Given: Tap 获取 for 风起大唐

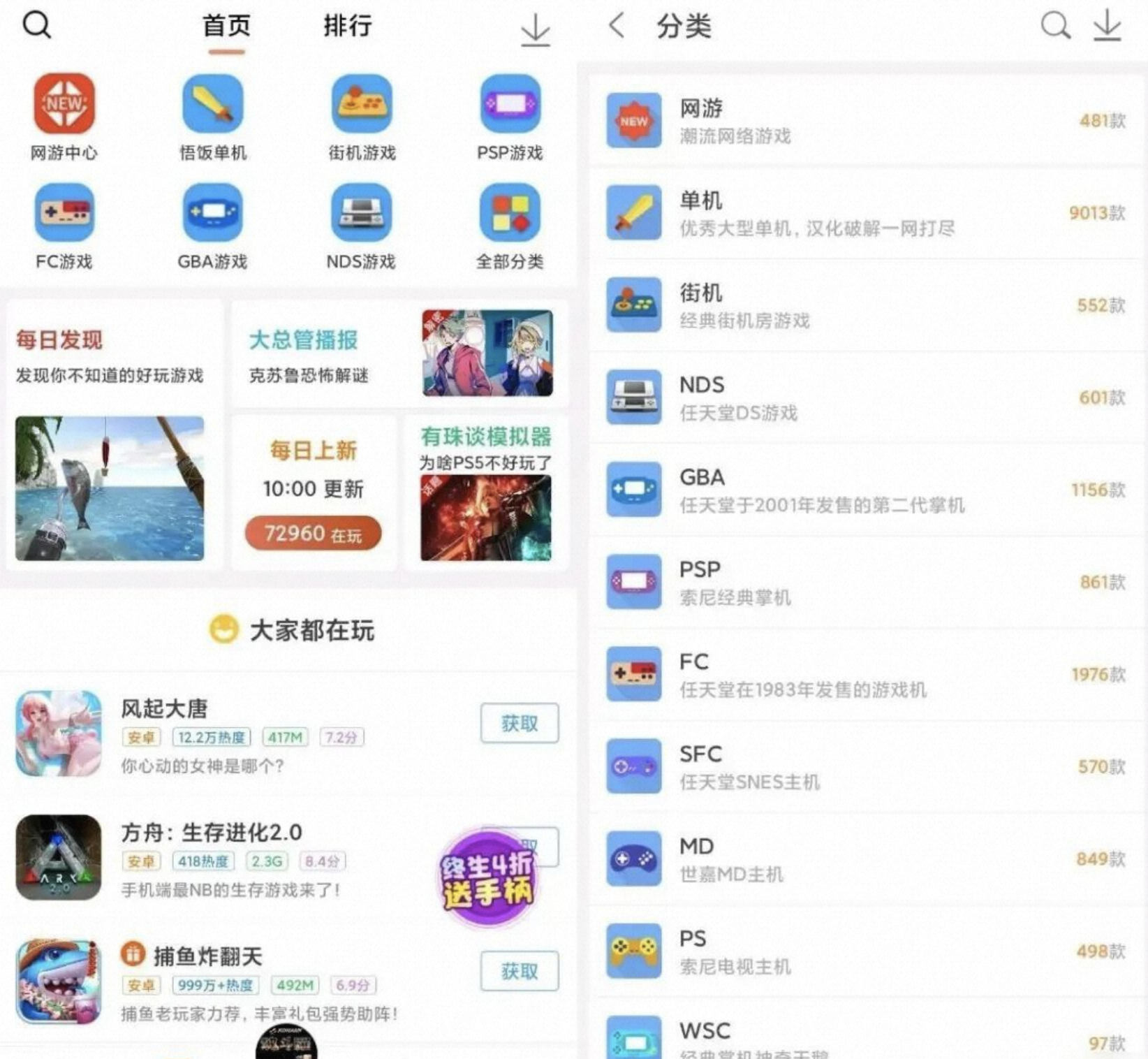Looking at the screenshot, I should click(x=519, y=724).
